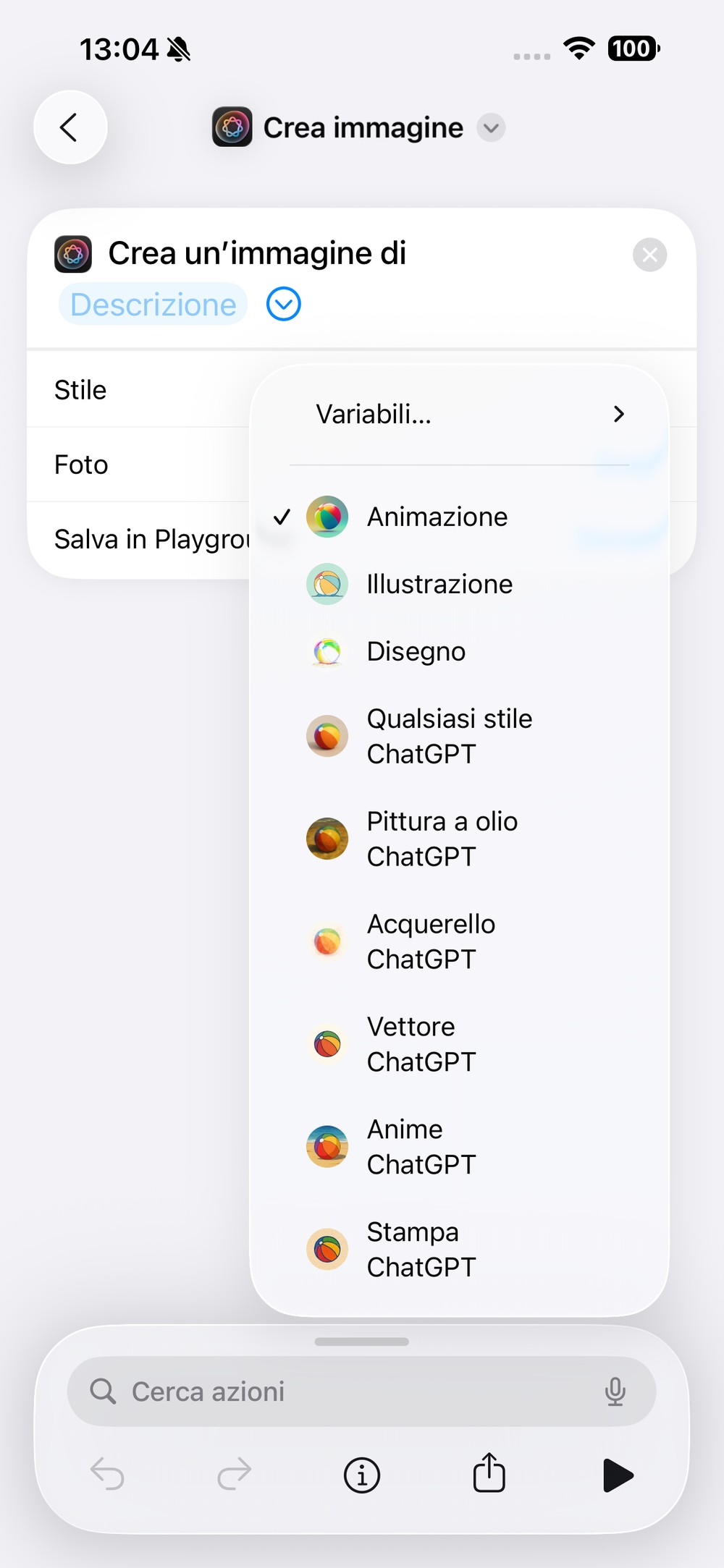Share the shortcut
The height and width of the screenshot is (1568, 724).
tap(489, 1472)
